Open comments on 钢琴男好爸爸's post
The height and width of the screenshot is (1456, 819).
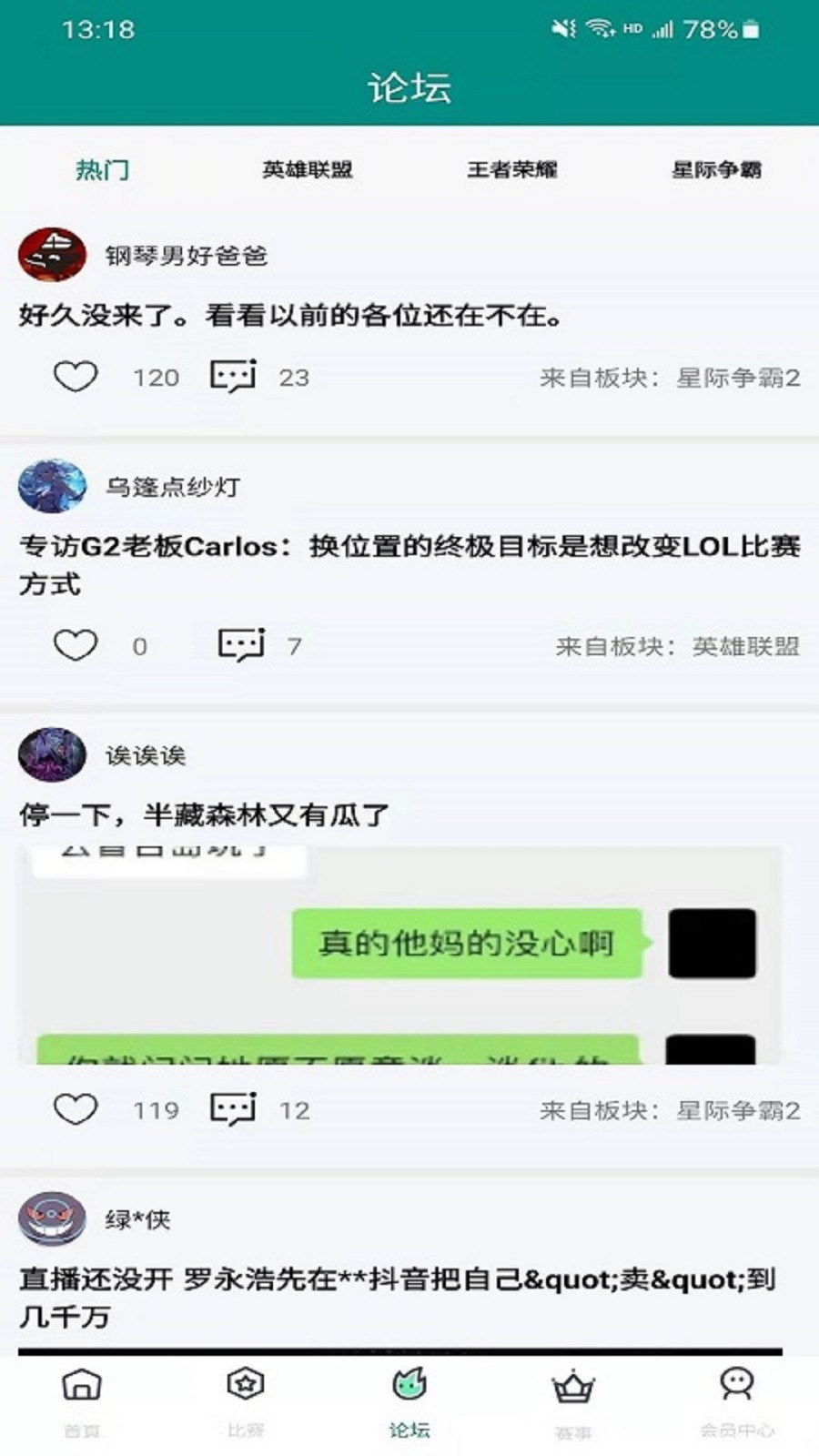click(x=234, y=376)
